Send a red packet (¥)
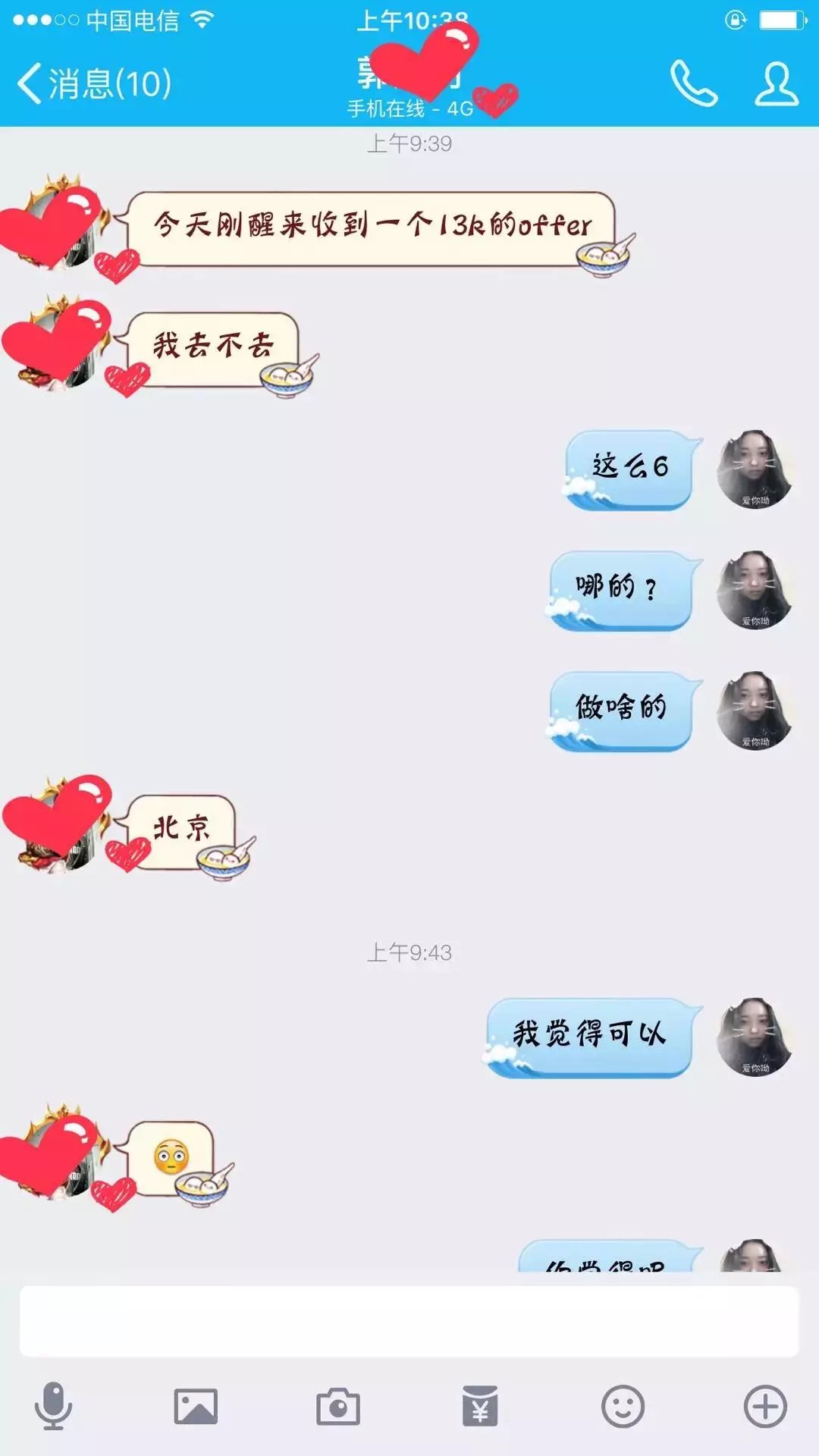The width and height of the screenshot is (819, 1456). coord(480,1407)
